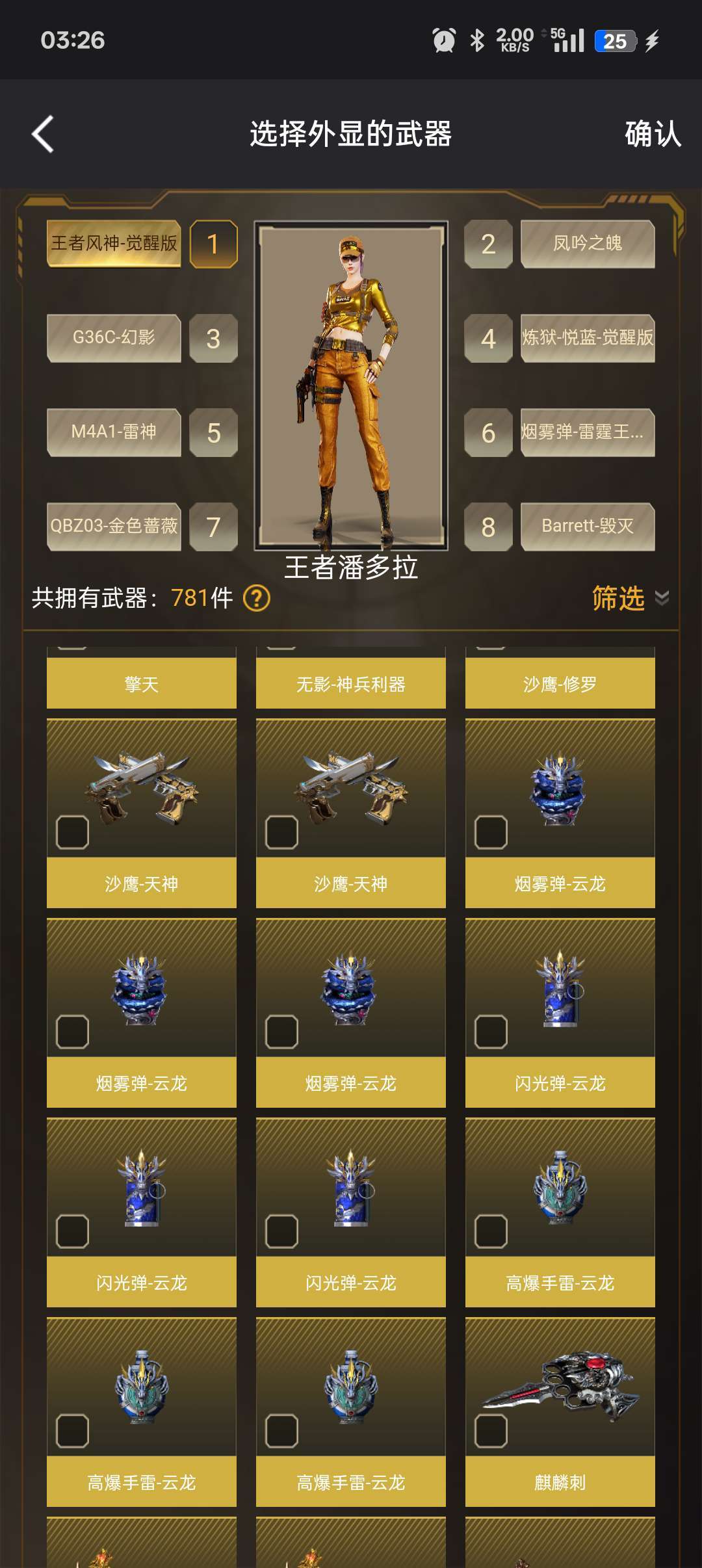
Task: Select slot 2 凤吟之魄
Action: coord(588,244)
